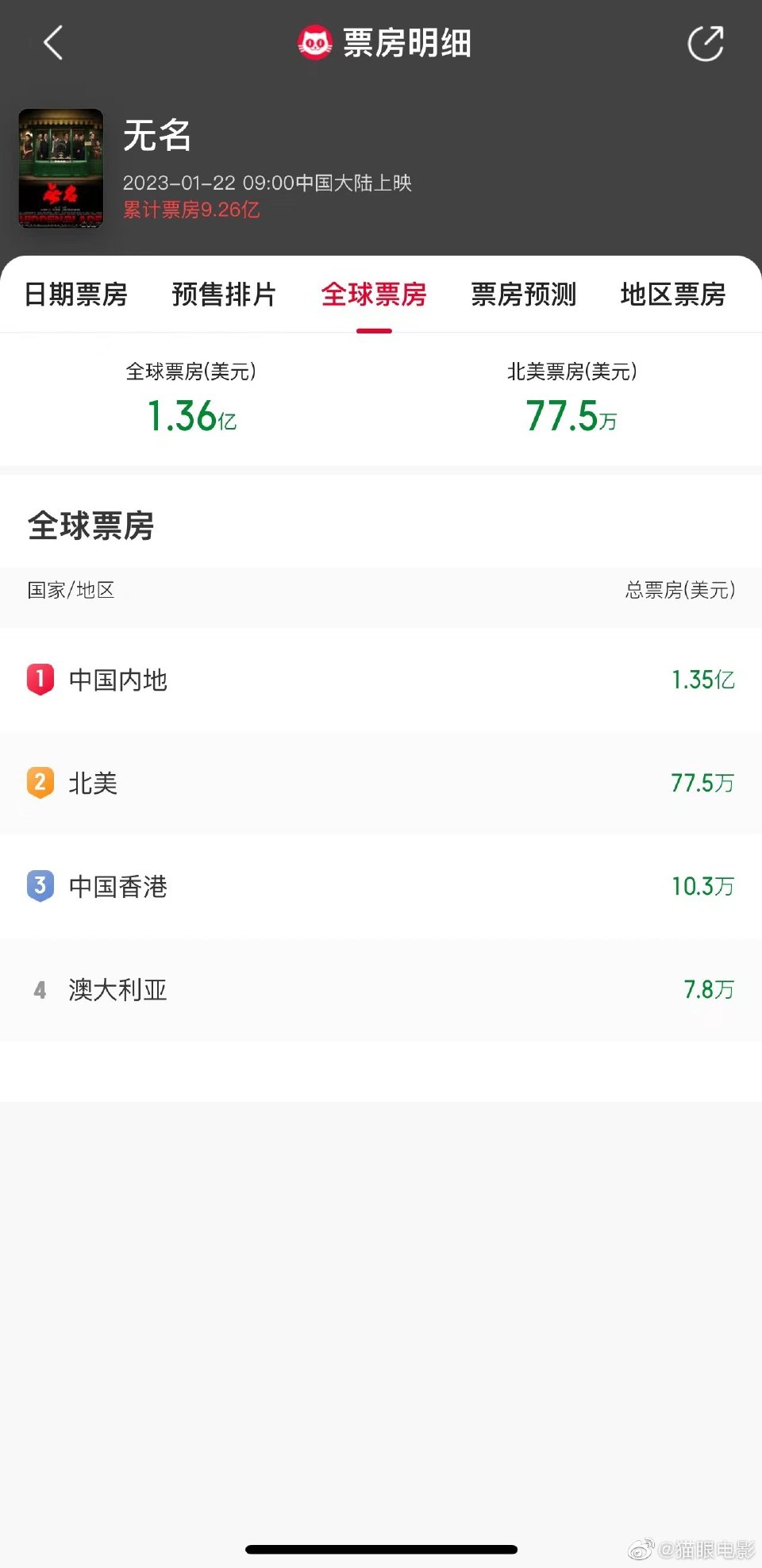Select the red rank 1 badge
762x1568 pixels.
point(40,680)
